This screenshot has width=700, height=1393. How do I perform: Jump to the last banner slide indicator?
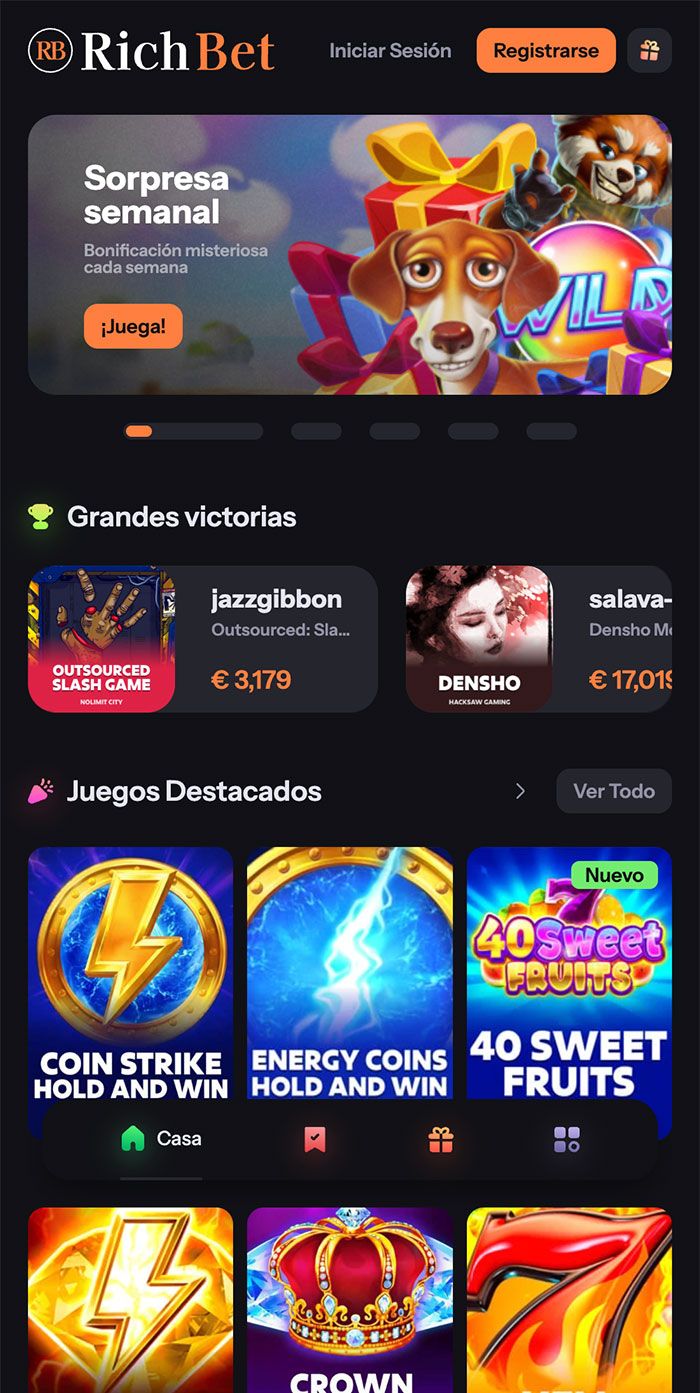[551, 431]
